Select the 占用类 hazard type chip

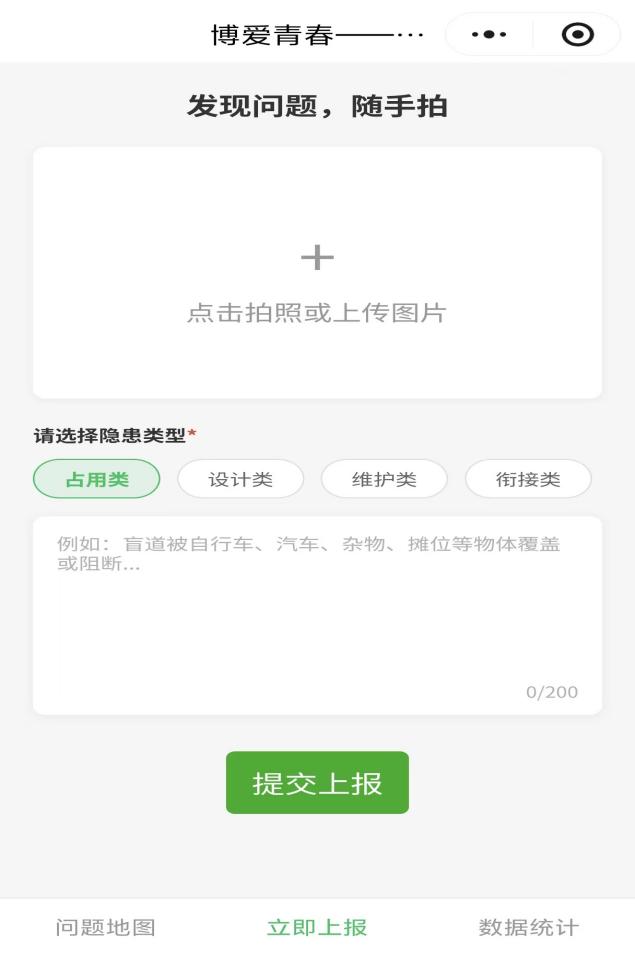tap(97, 479)
